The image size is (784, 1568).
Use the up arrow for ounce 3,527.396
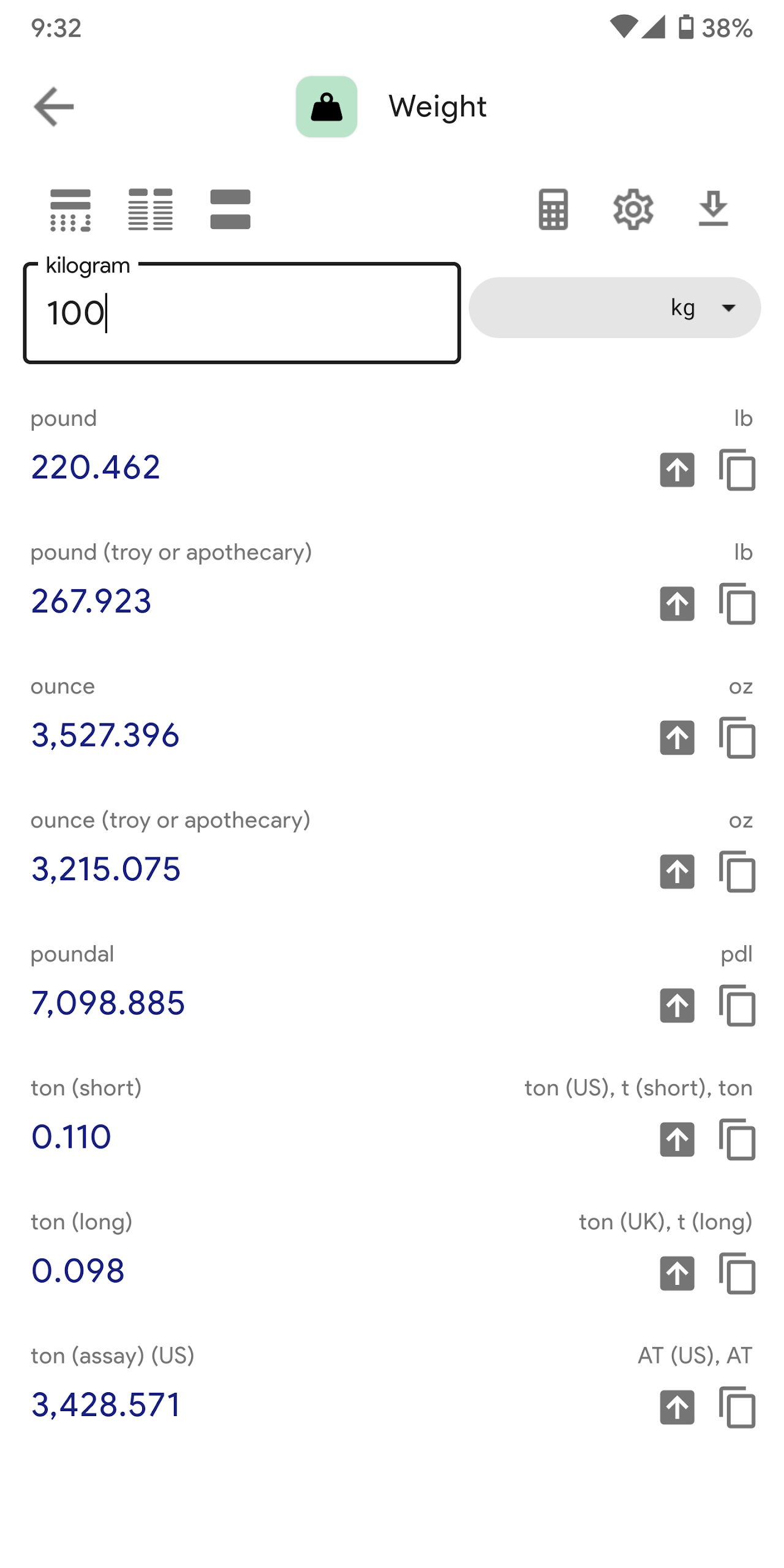click(677, 737)
